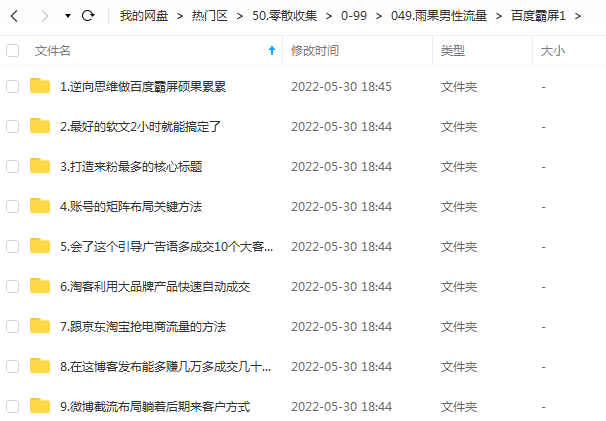Select the checkbox beside 6.淘客利用大品牌产品快速自动成交
The width and height of the screenshot is (606, 421).
tap(13, 287)
